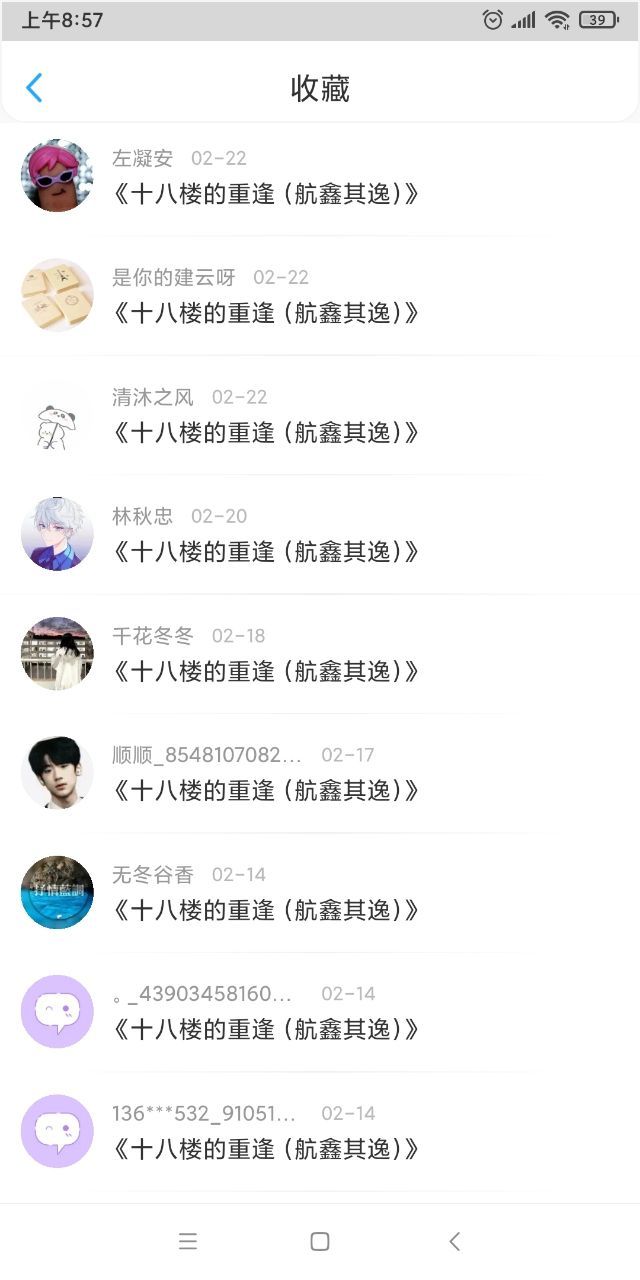
Task: Tap the system home button
Action: (x=320, y=1241)
